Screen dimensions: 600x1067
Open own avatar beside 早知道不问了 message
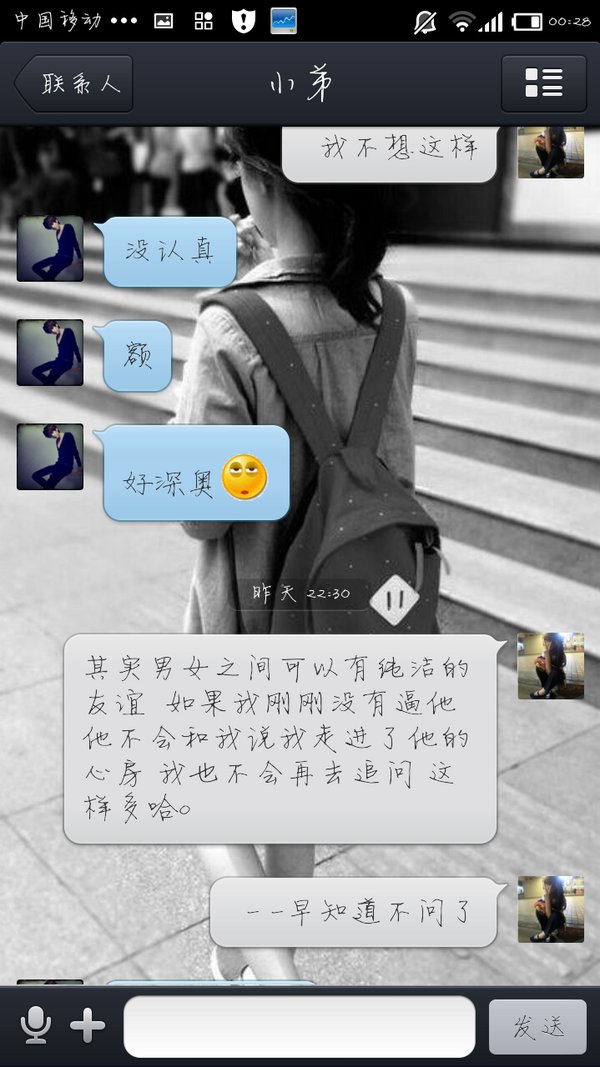550,909
